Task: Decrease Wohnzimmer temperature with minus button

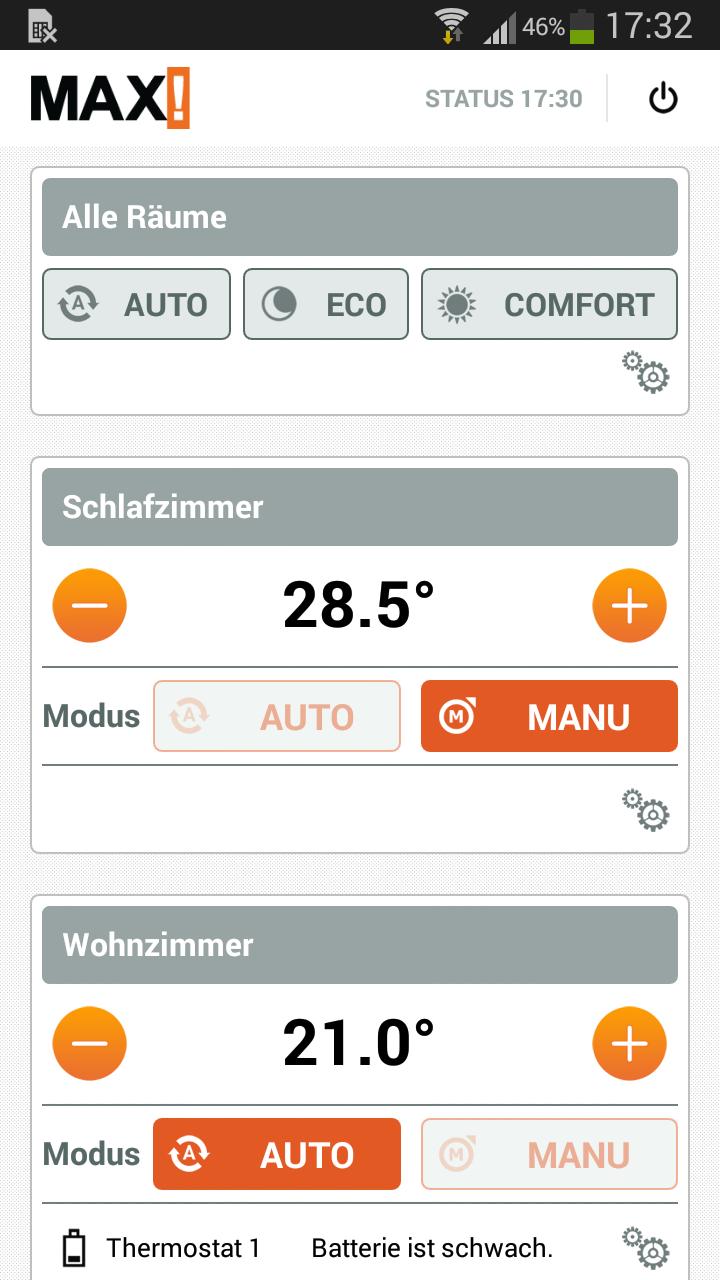Action: point(90,1043)
